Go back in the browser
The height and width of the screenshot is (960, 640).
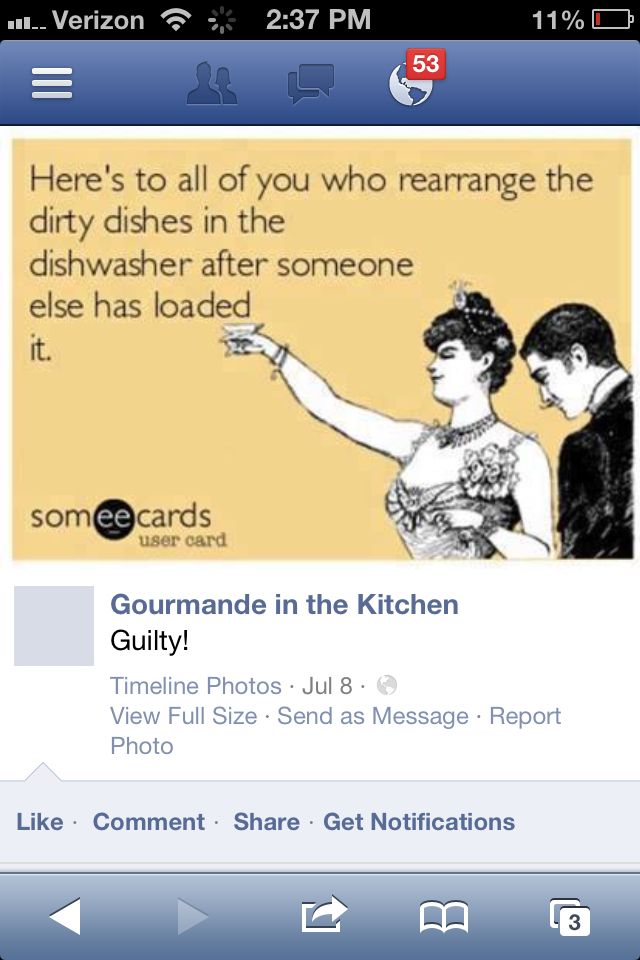pyautogui.click(x=65, y=915)
